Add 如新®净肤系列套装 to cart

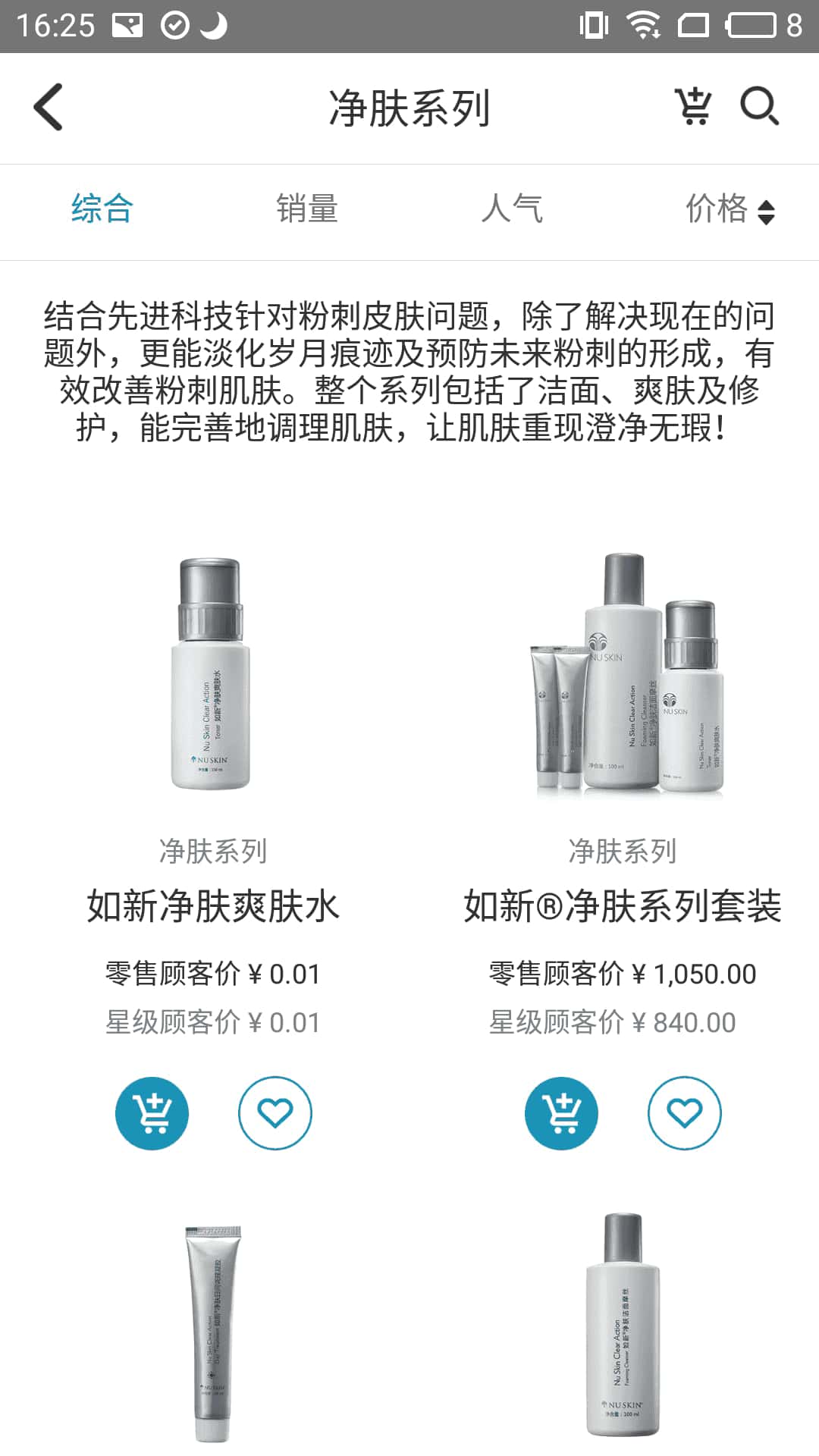click(x=561, y=1112)
